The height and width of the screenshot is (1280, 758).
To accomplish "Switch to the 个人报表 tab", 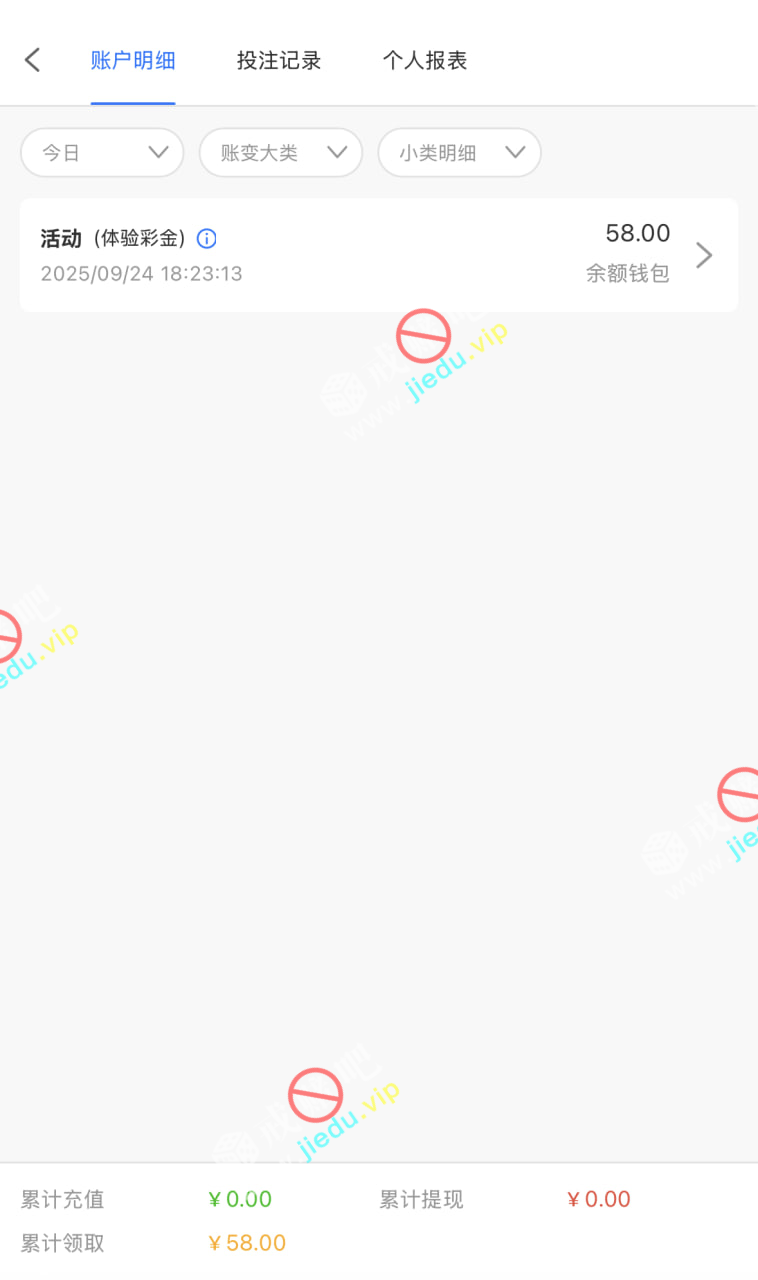I will [x=424, y=60].
